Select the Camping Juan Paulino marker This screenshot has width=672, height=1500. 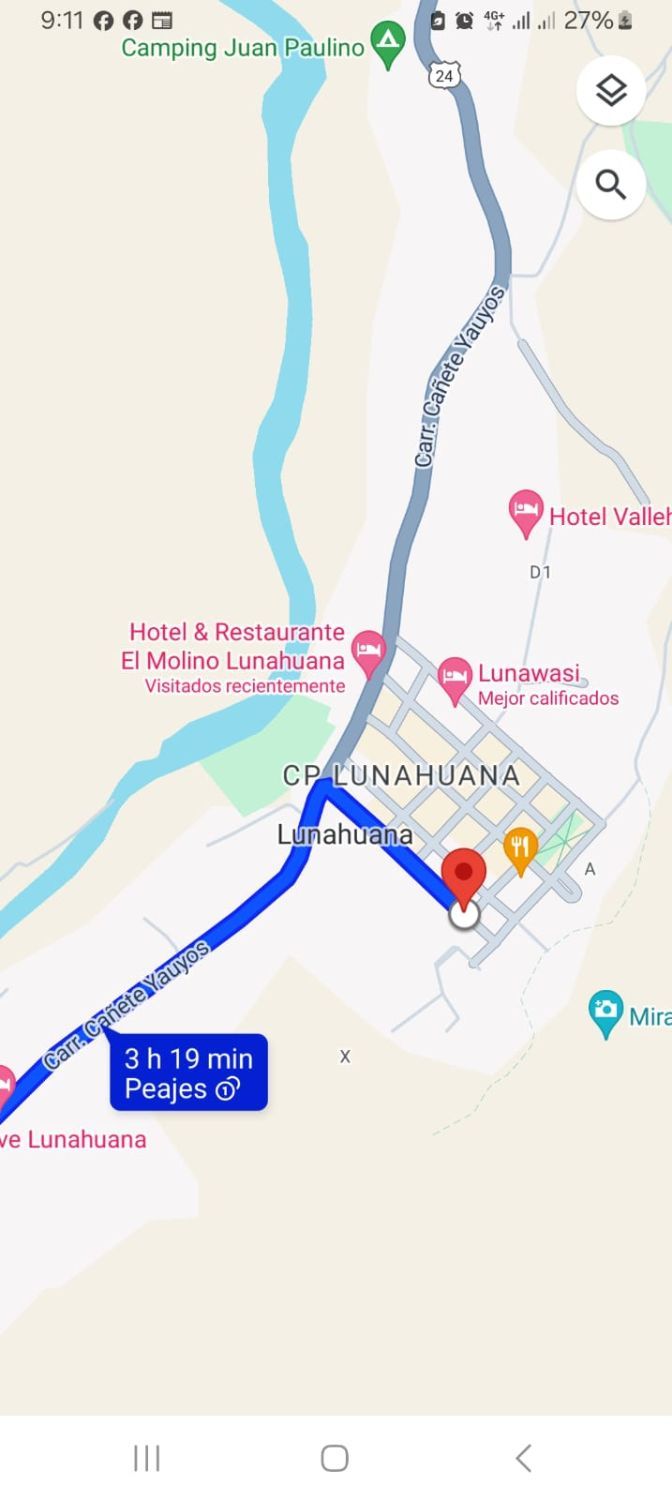coord(387,45)
